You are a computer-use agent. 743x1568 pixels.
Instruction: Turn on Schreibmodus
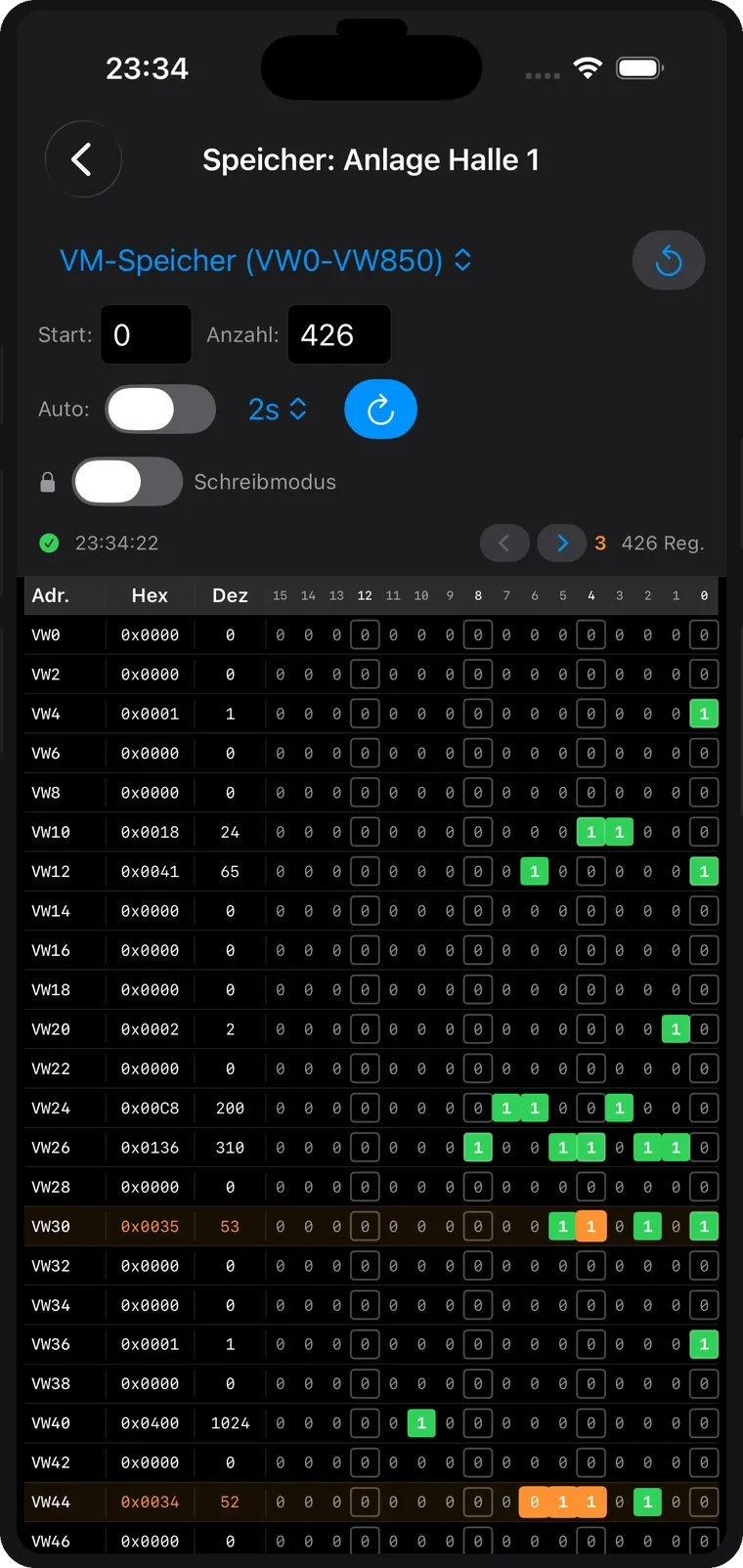coord(127,482)
